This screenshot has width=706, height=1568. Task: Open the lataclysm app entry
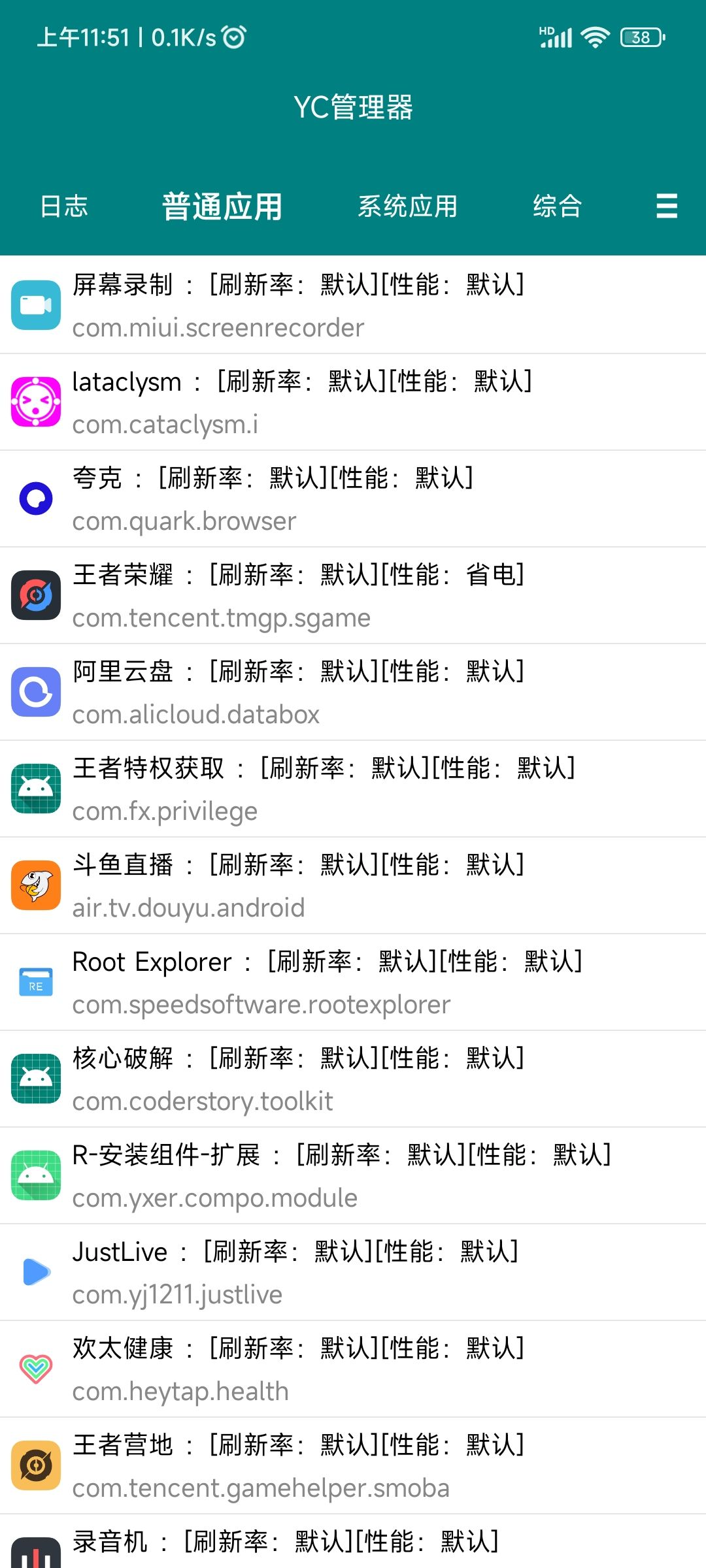click(353, 402)
